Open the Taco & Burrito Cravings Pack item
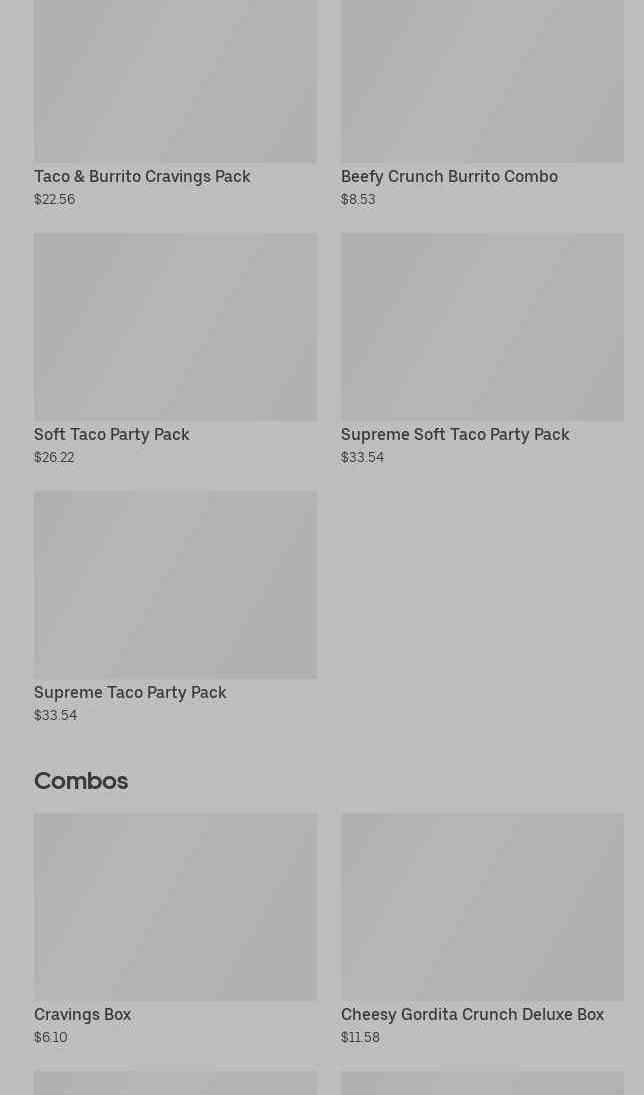 click(x=175, y=103)
